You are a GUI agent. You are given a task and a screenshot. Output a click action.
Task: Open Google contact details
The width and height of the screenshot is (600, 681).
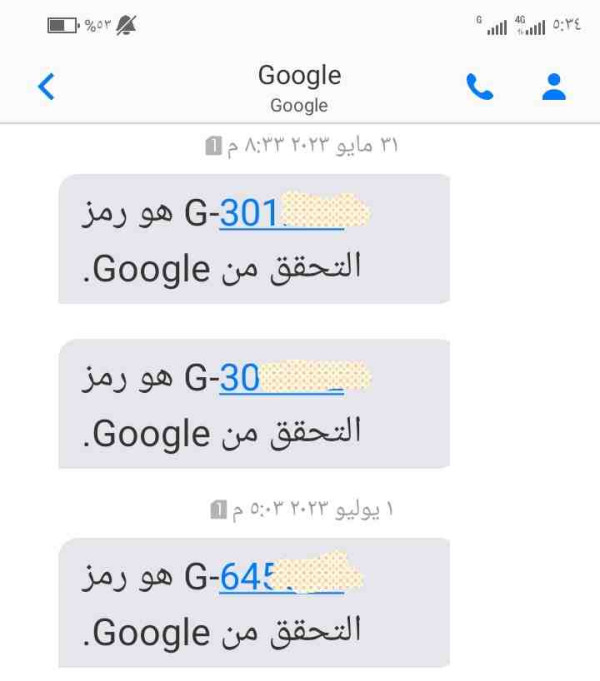[553, 88]
